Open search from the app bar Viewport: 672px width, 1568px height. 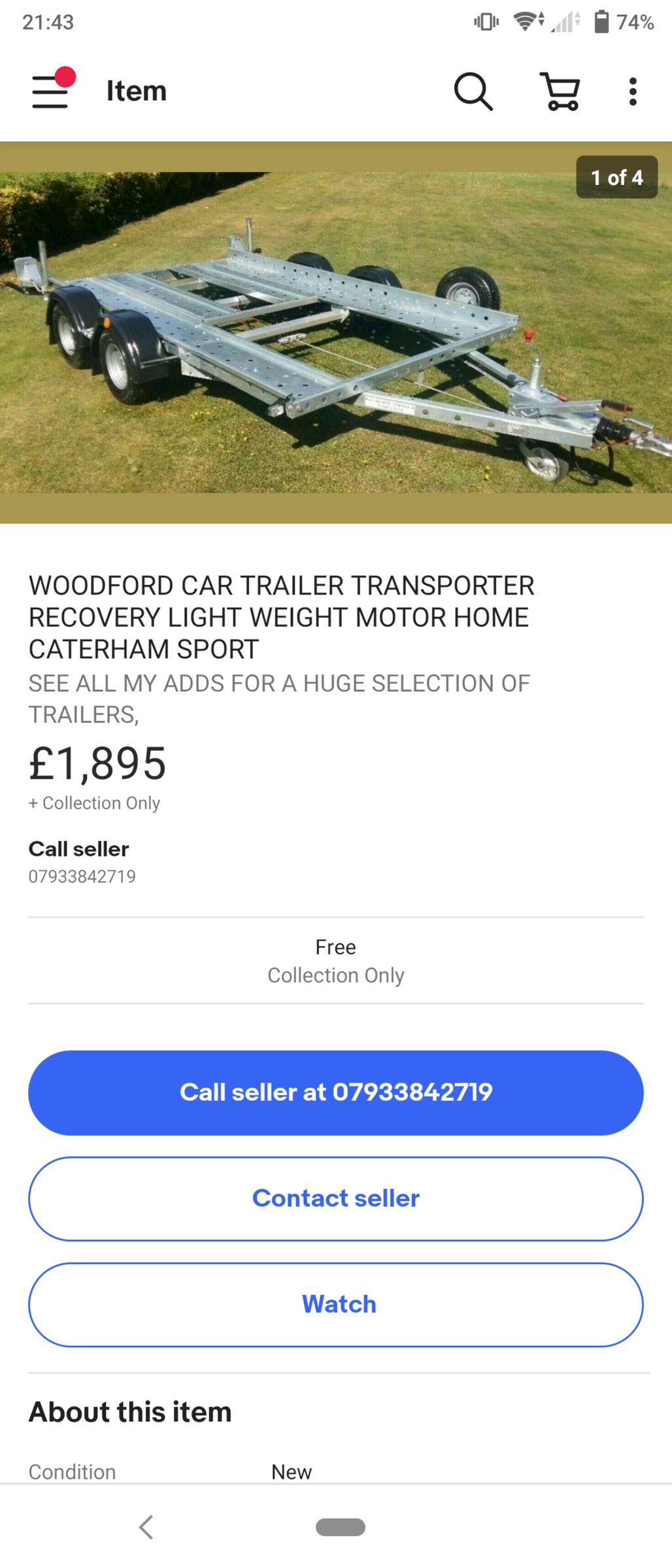tap(473, 91)
